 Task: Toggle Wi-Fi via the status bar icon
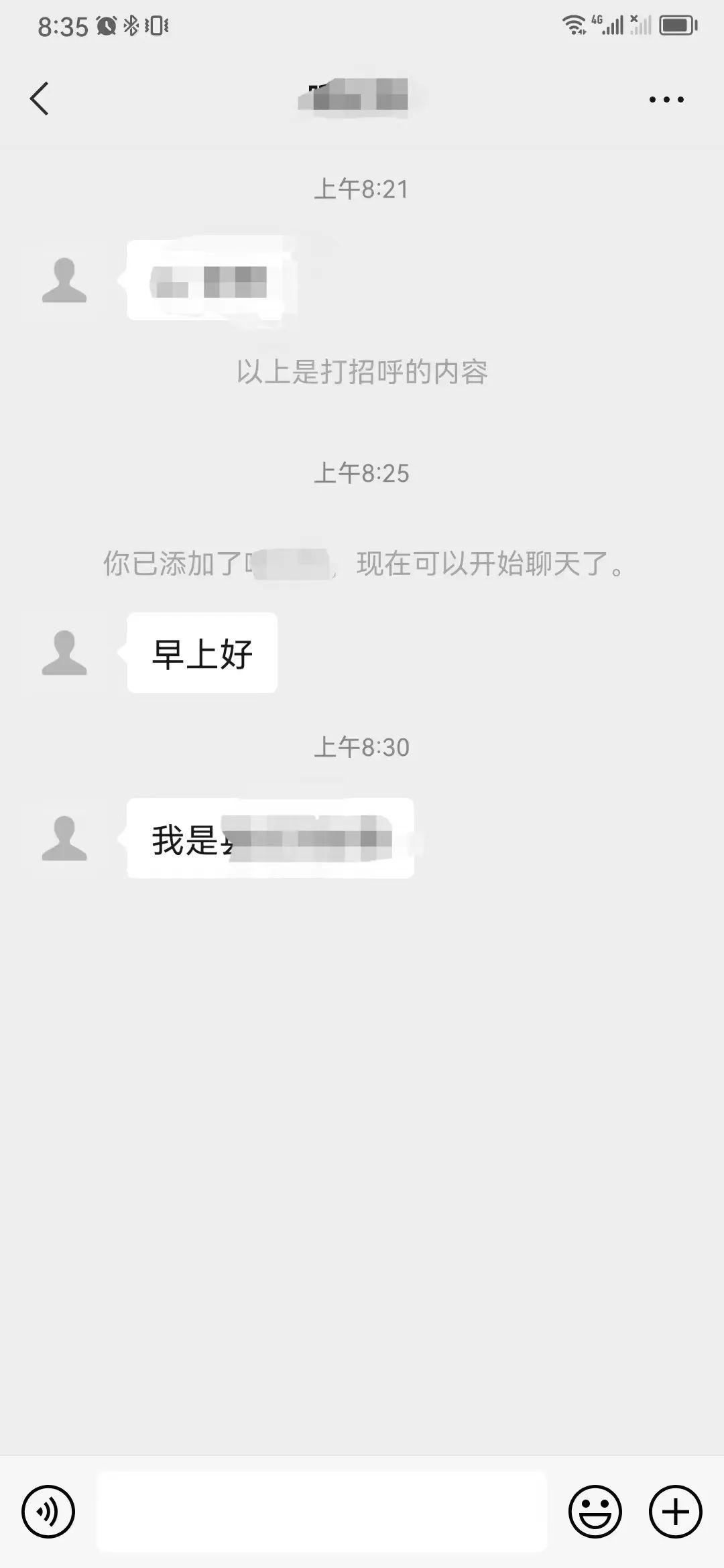[x=573, y=25]
